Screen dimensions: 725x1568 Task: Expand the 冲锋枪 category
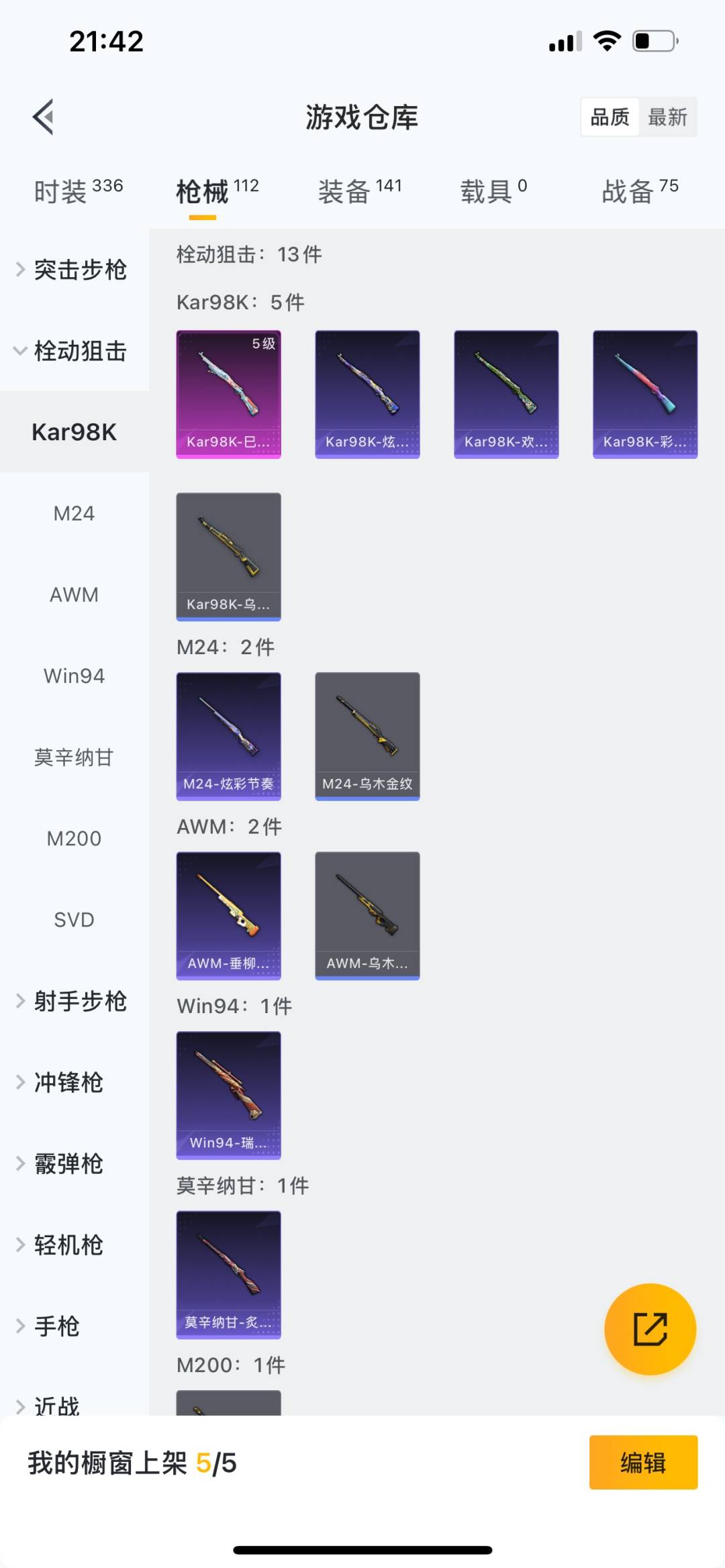tap(67, 1082)
